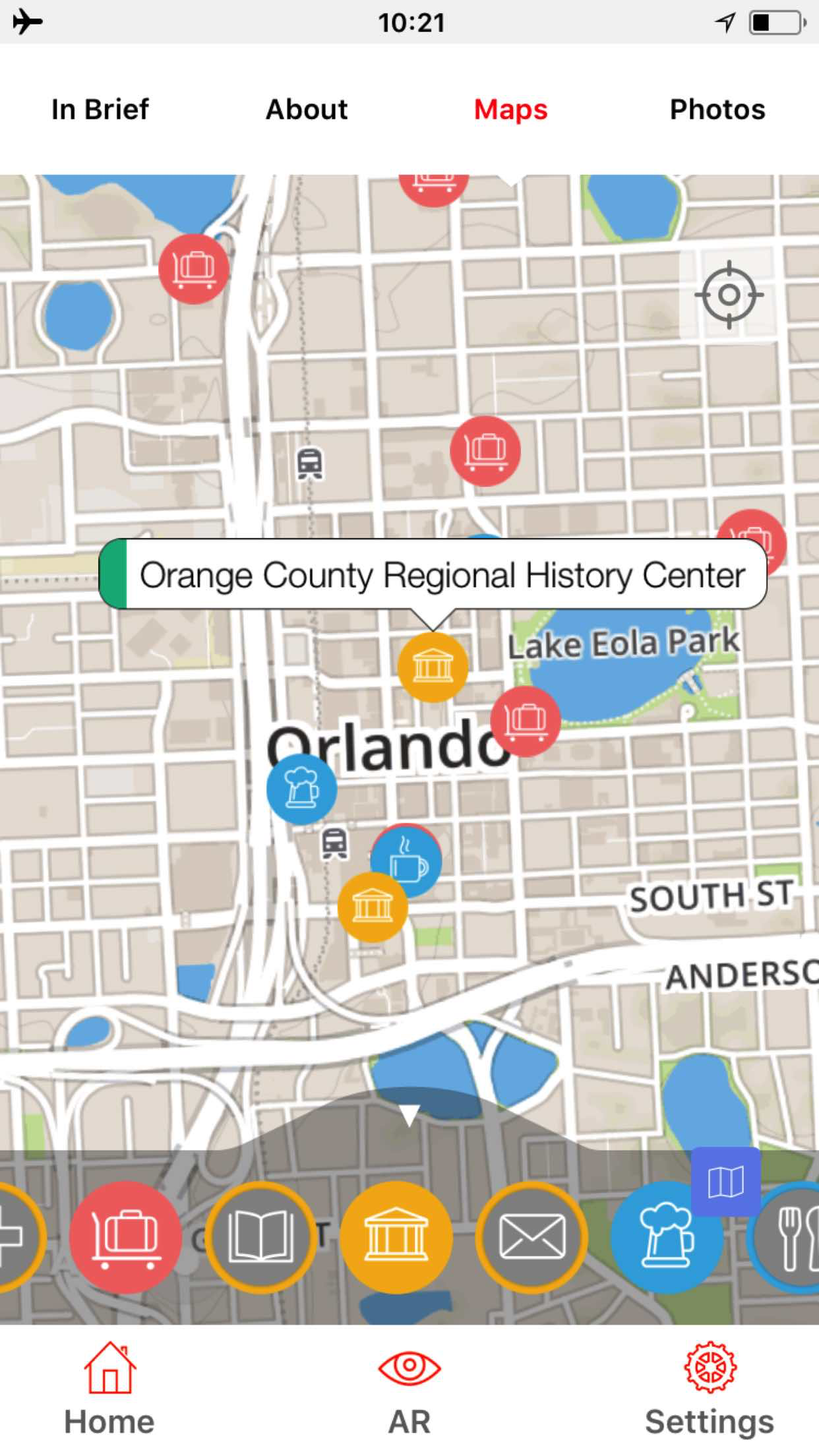Collapse the category filter drawer
The width and height of the screenshot is (819, 1456).
(x=409, y=1115)
